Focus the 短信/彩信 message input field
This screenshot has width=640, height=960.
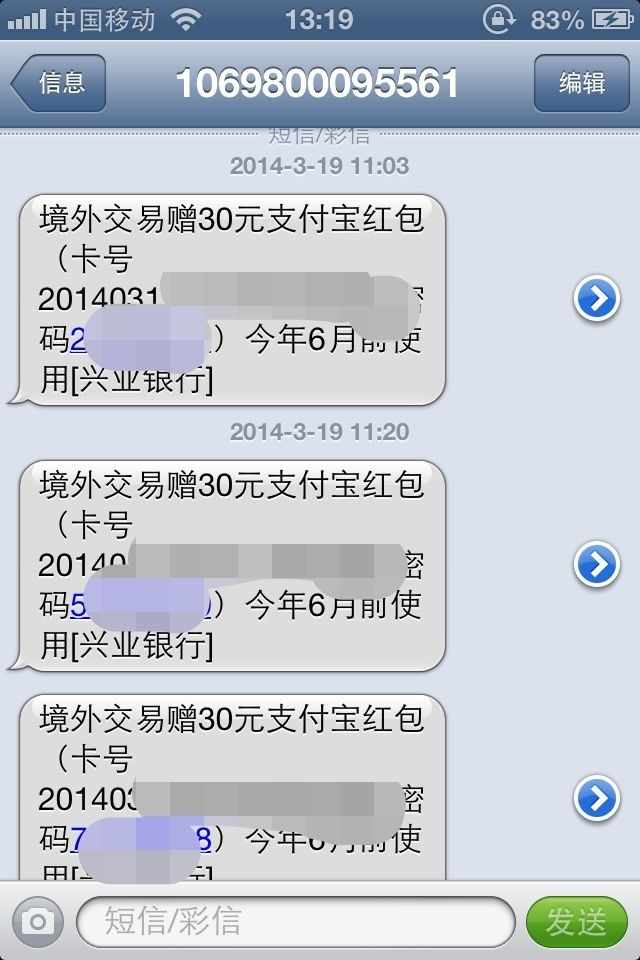click(x=295, y=921)
